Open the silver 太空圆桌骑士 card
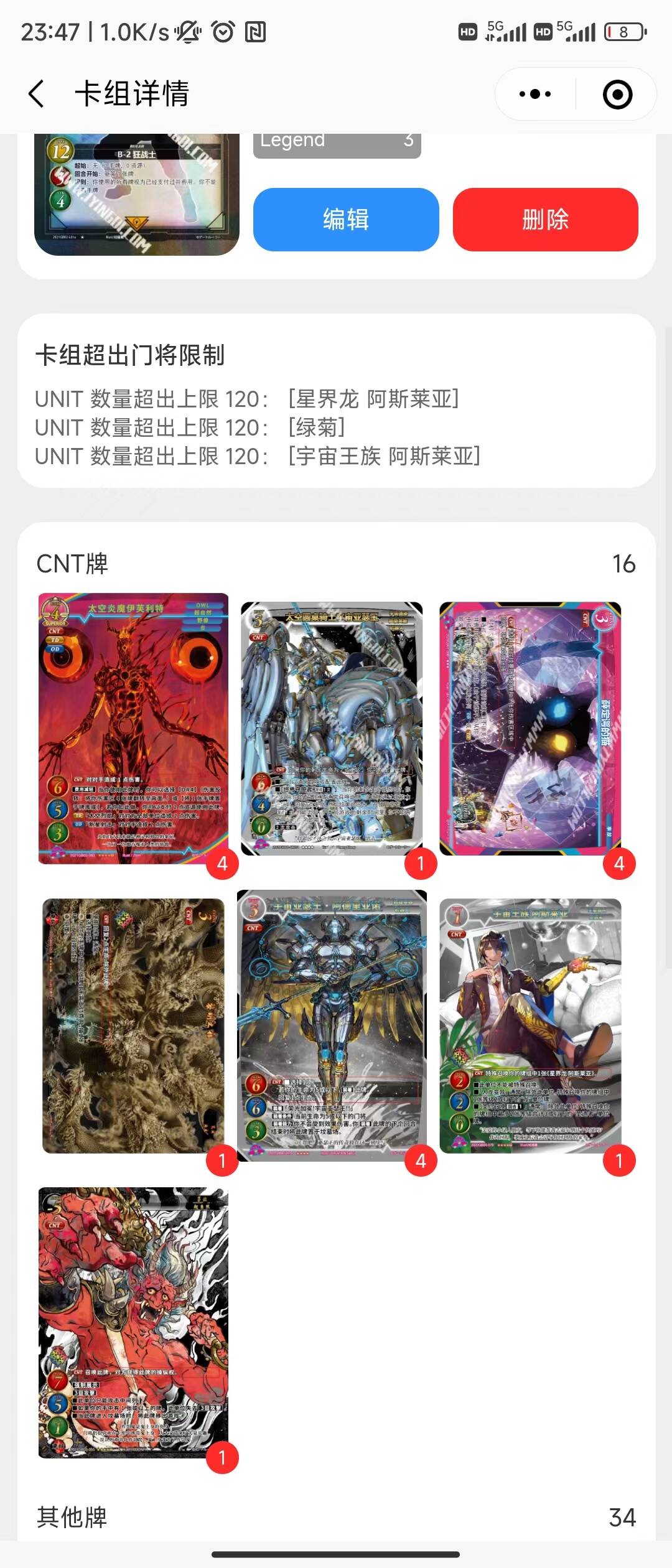 coord(332,728)
